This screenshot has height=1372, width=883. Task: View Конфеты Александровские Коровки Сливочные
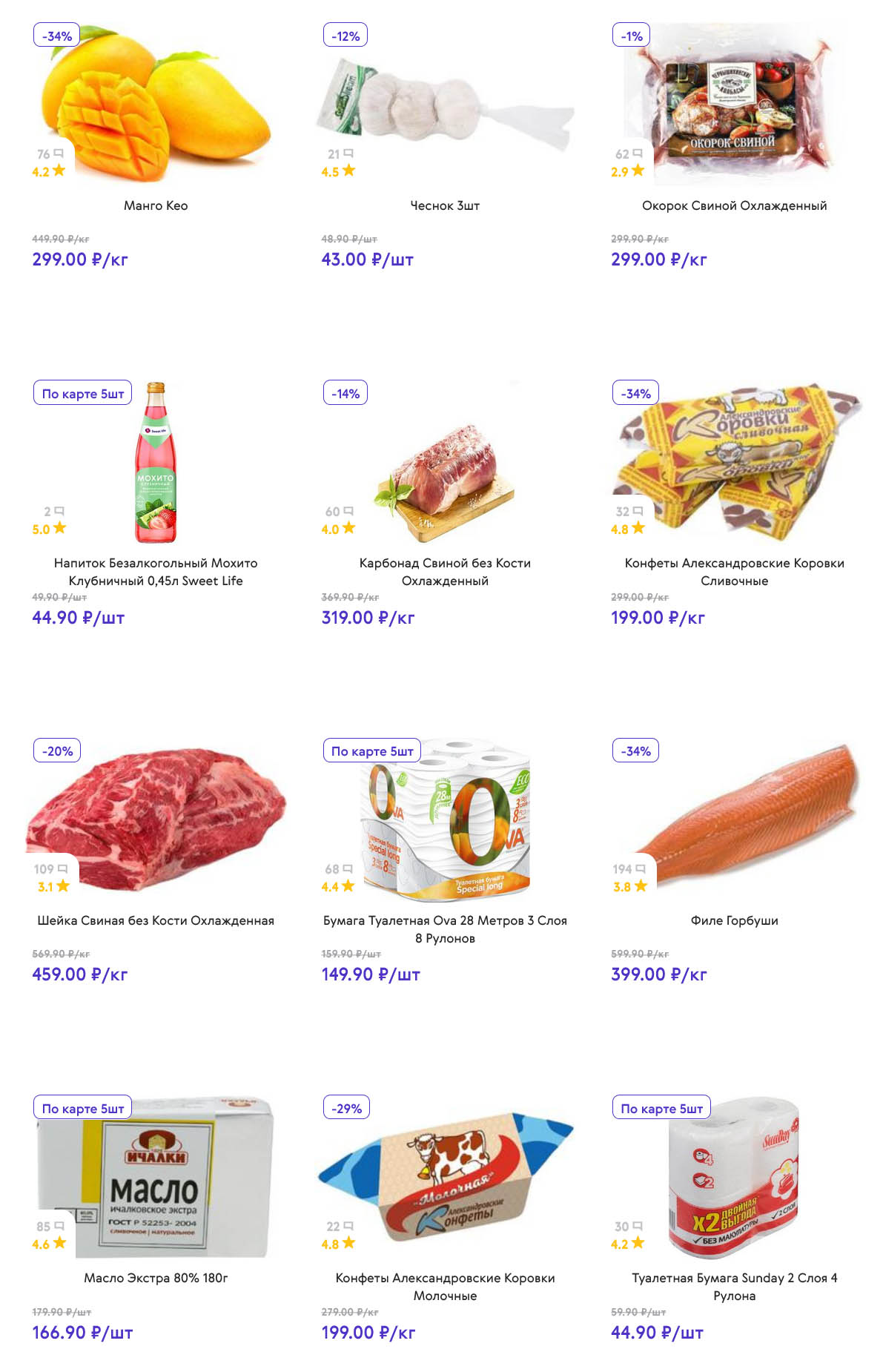734,572
